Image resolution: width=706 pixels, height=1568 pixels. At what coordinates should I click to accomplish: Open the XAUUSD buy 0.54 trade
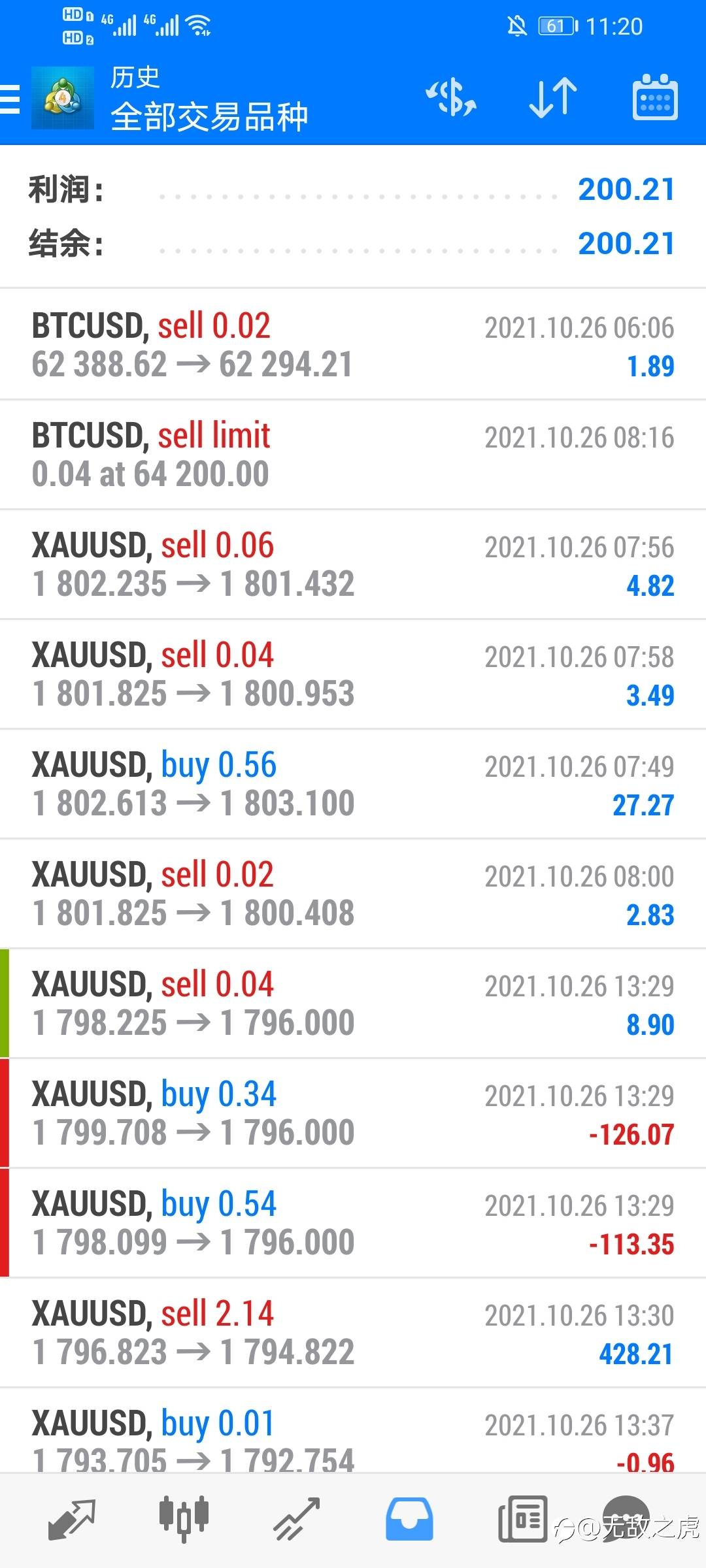353,1223
